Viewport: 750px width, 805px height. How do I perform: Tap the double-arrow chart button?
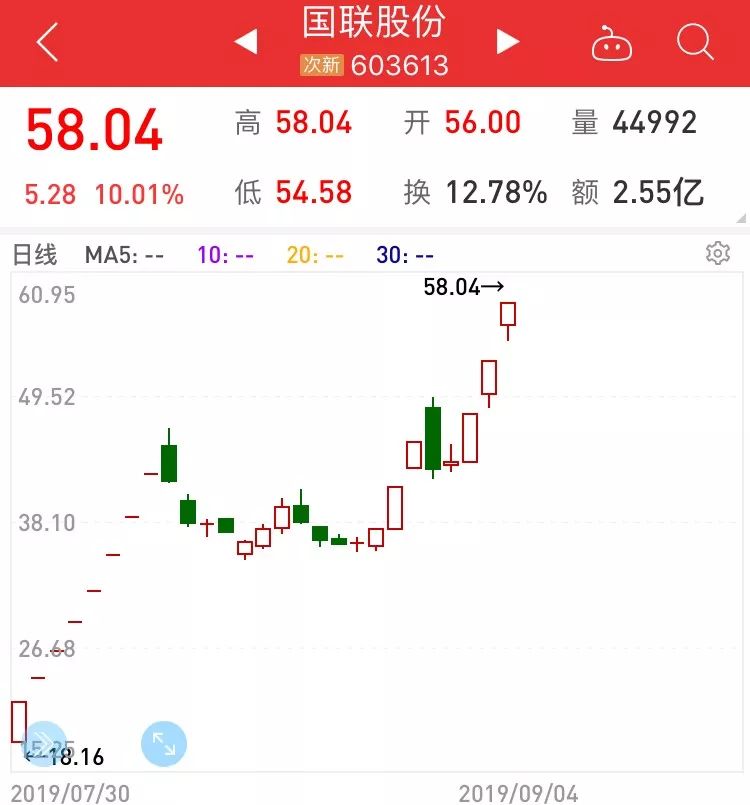[42, 744]
